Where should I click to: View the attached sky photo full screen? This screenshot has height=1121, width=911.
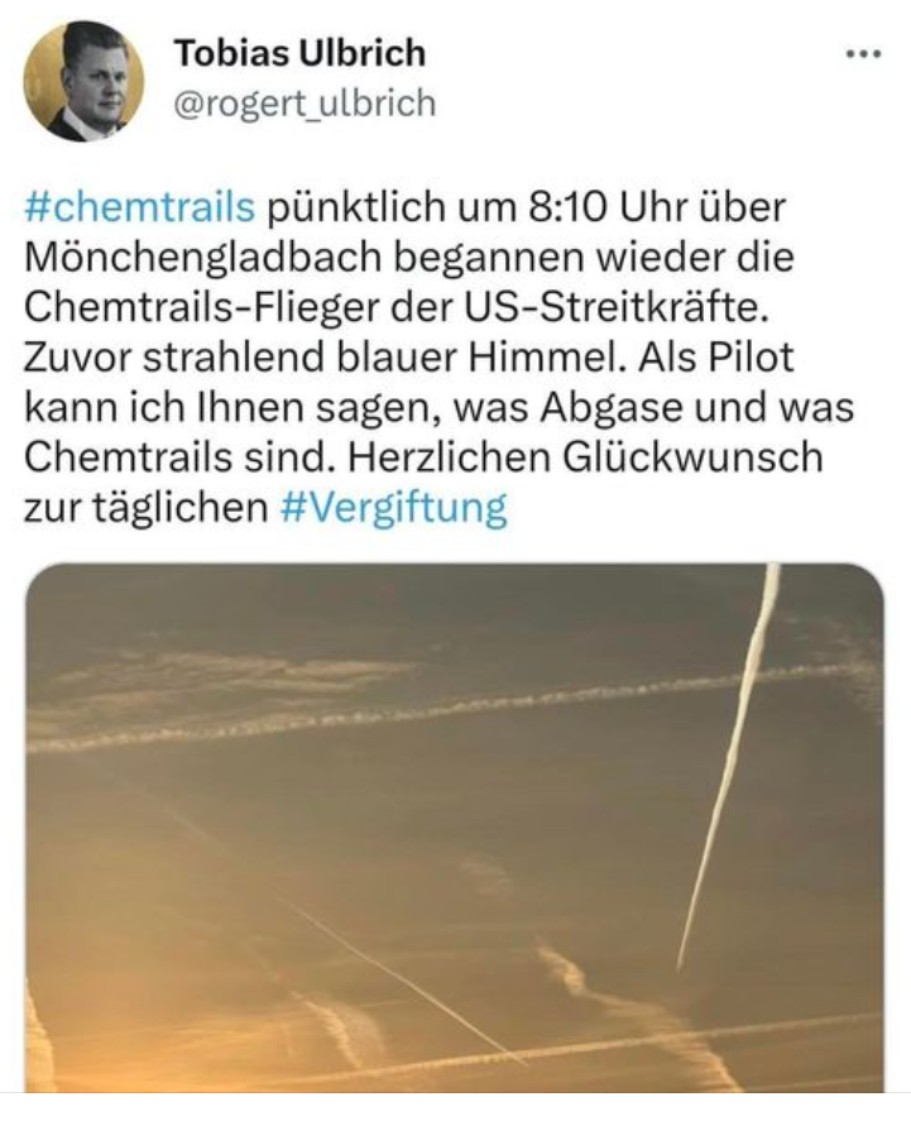(455, 828)
